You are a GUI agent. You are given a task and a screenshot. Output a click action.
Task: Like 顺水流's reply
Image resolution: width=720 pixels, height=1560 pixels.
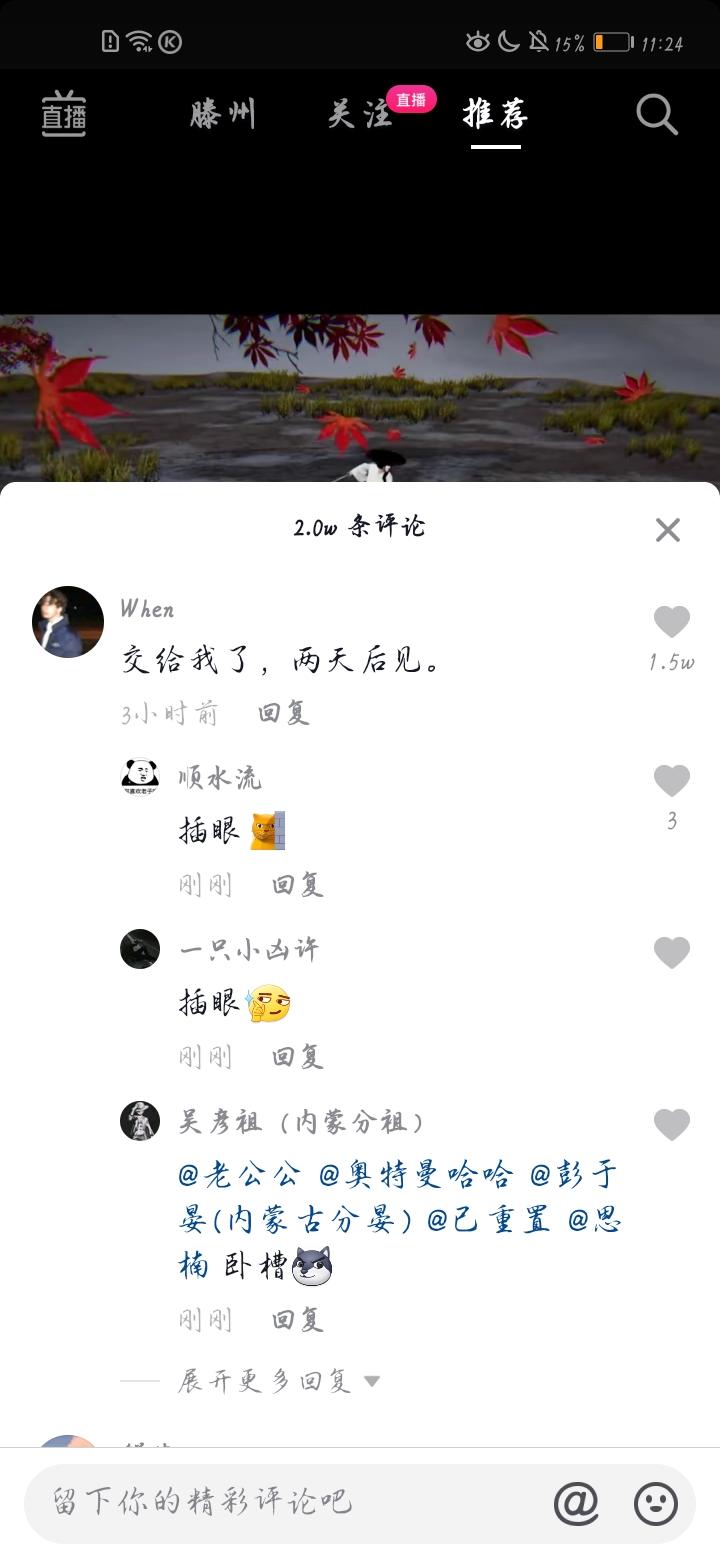click(671, 781)
